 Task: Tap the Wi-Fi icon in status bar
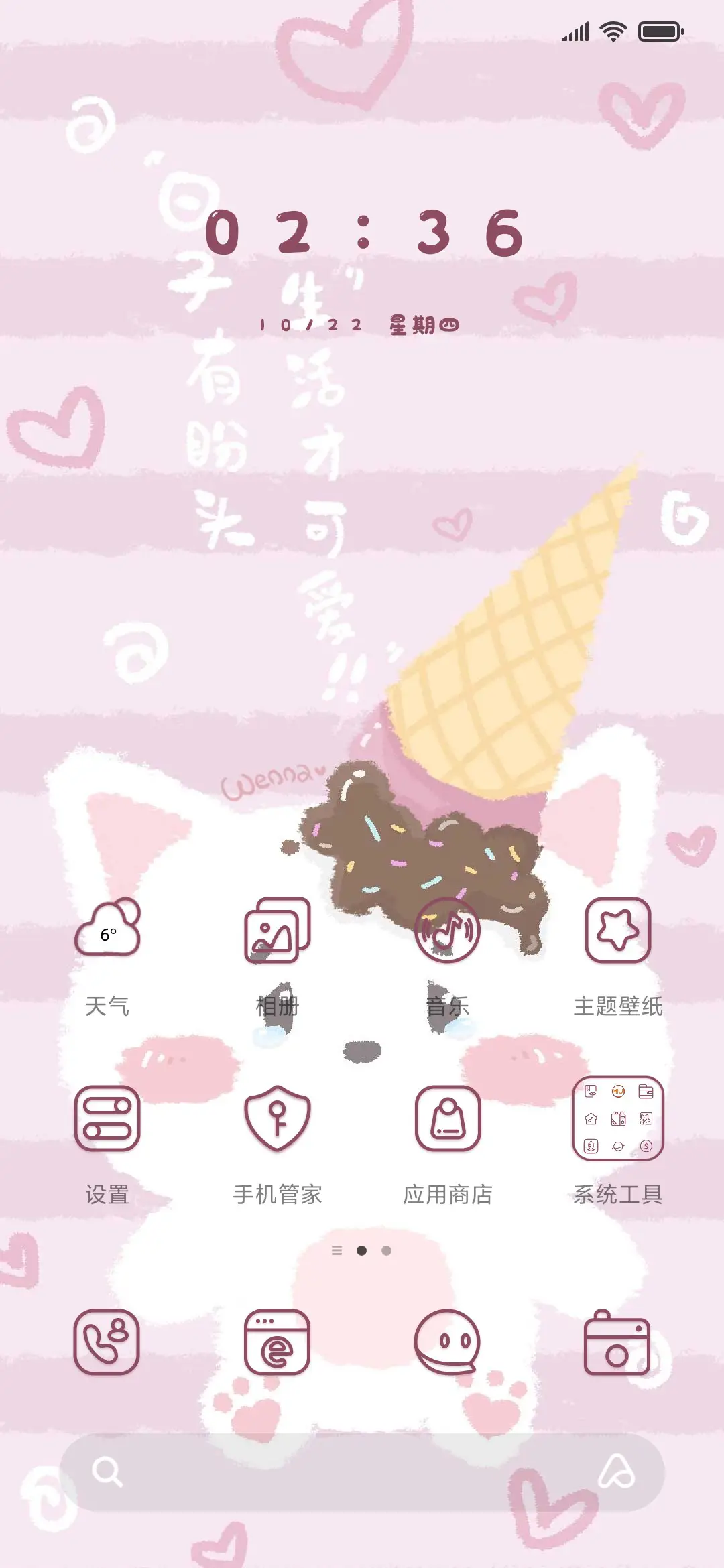click(613, 29)
